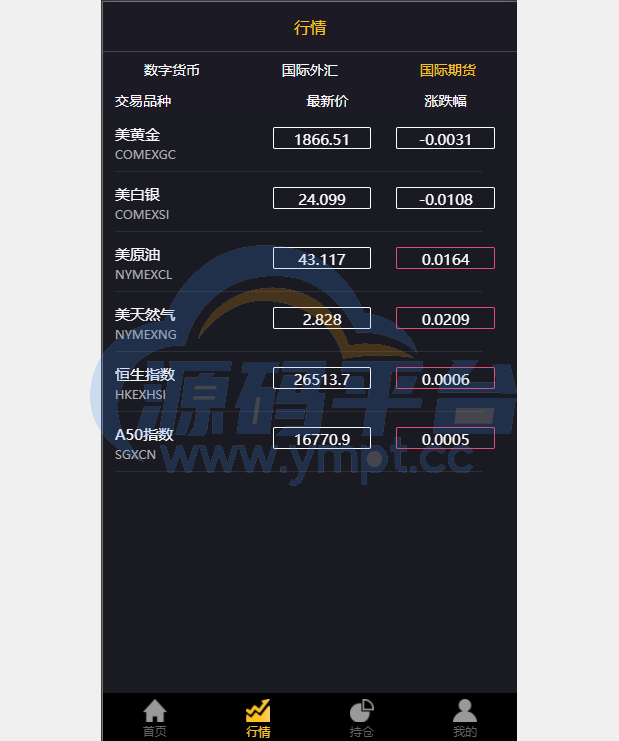Switch to the 国际外汇 tab
This screenshot has height=741, width=619.
(309, 70)
